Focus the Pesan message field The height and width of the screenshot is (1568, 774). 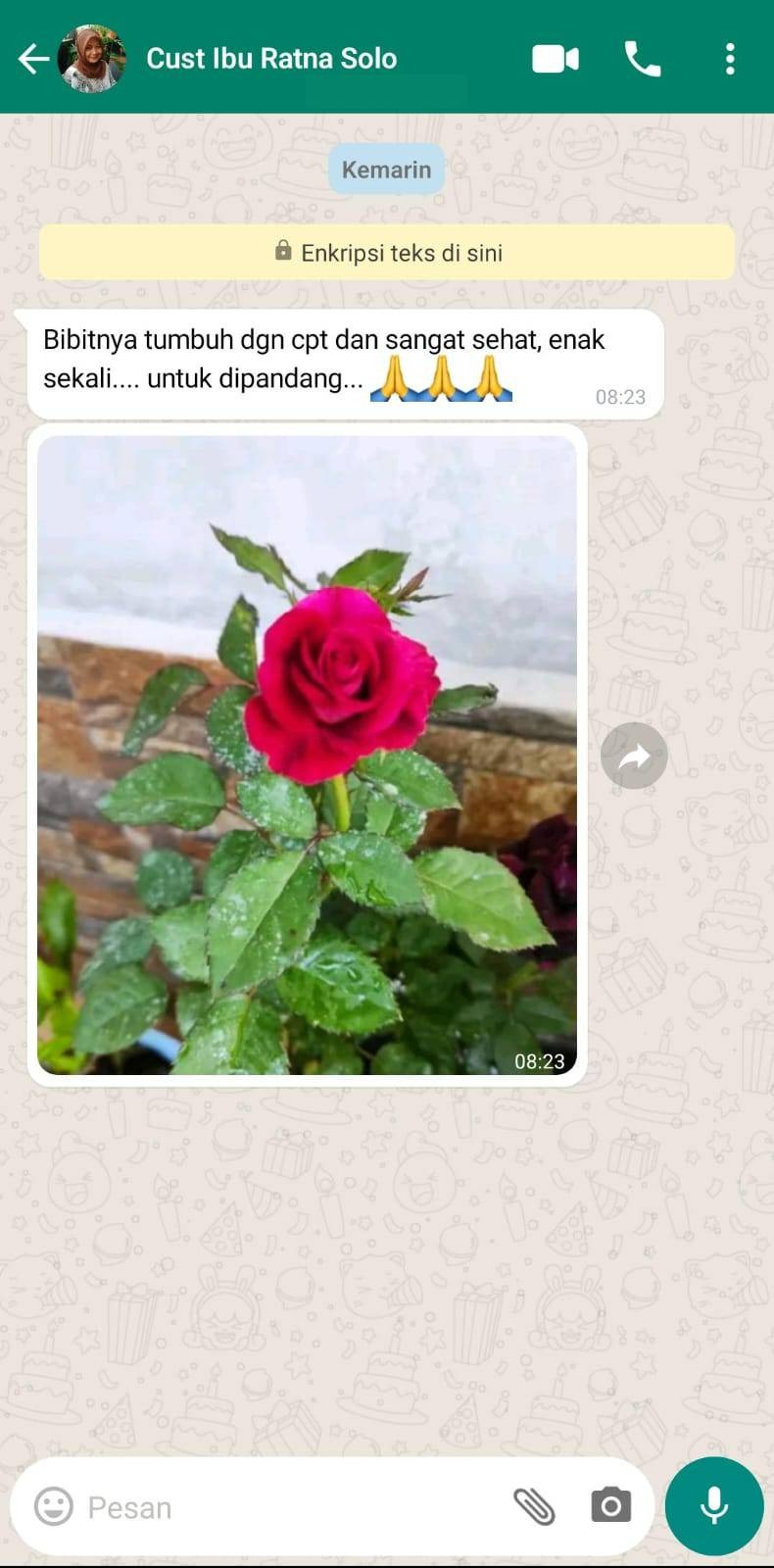(284, 1507)
